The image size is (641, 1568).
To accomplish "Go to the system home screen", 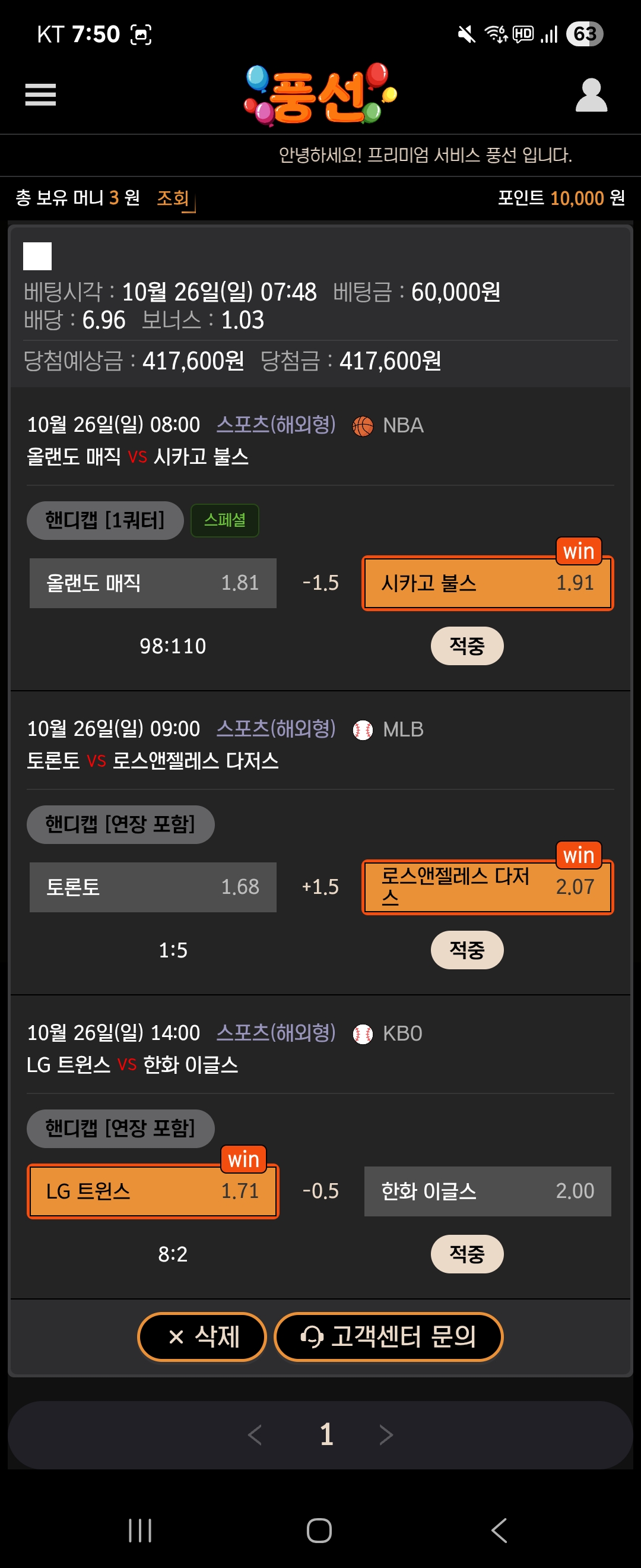I will pos(319,1530).
